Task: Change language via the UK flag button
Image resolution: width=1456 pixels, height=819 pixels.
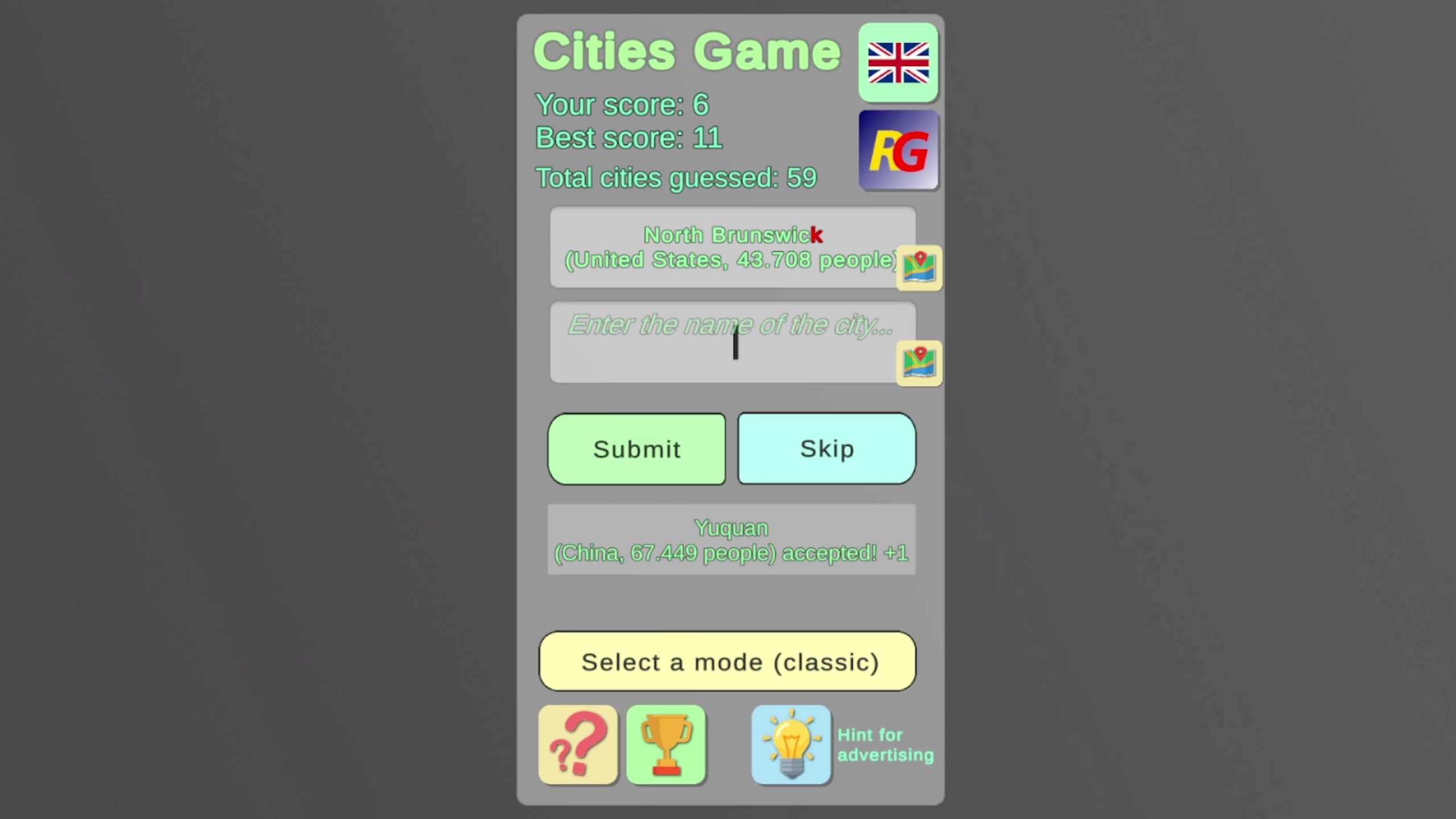Action: tap(897, 63)
